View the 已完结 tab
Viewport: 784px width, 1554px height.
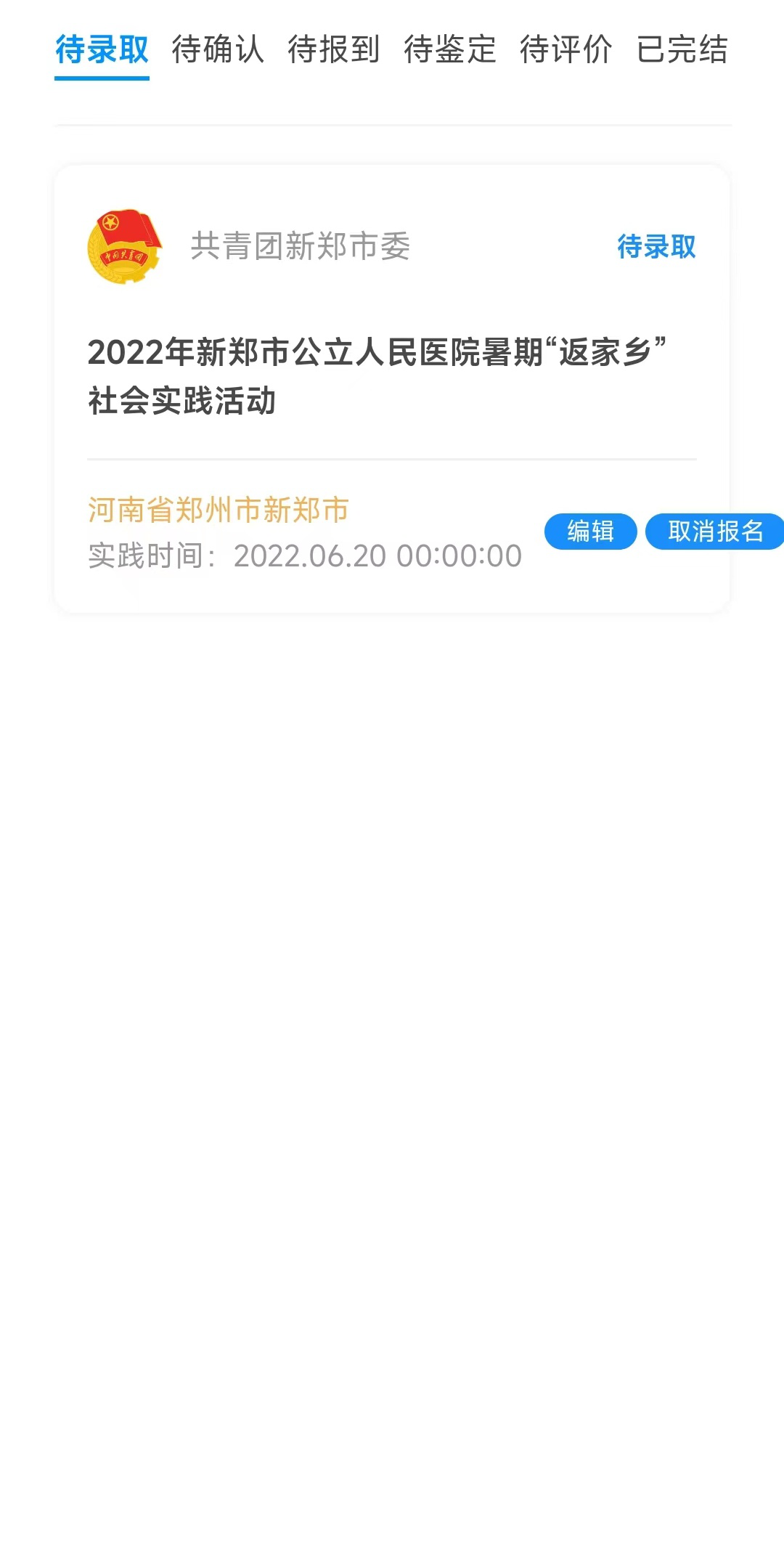tap(682, 49)
